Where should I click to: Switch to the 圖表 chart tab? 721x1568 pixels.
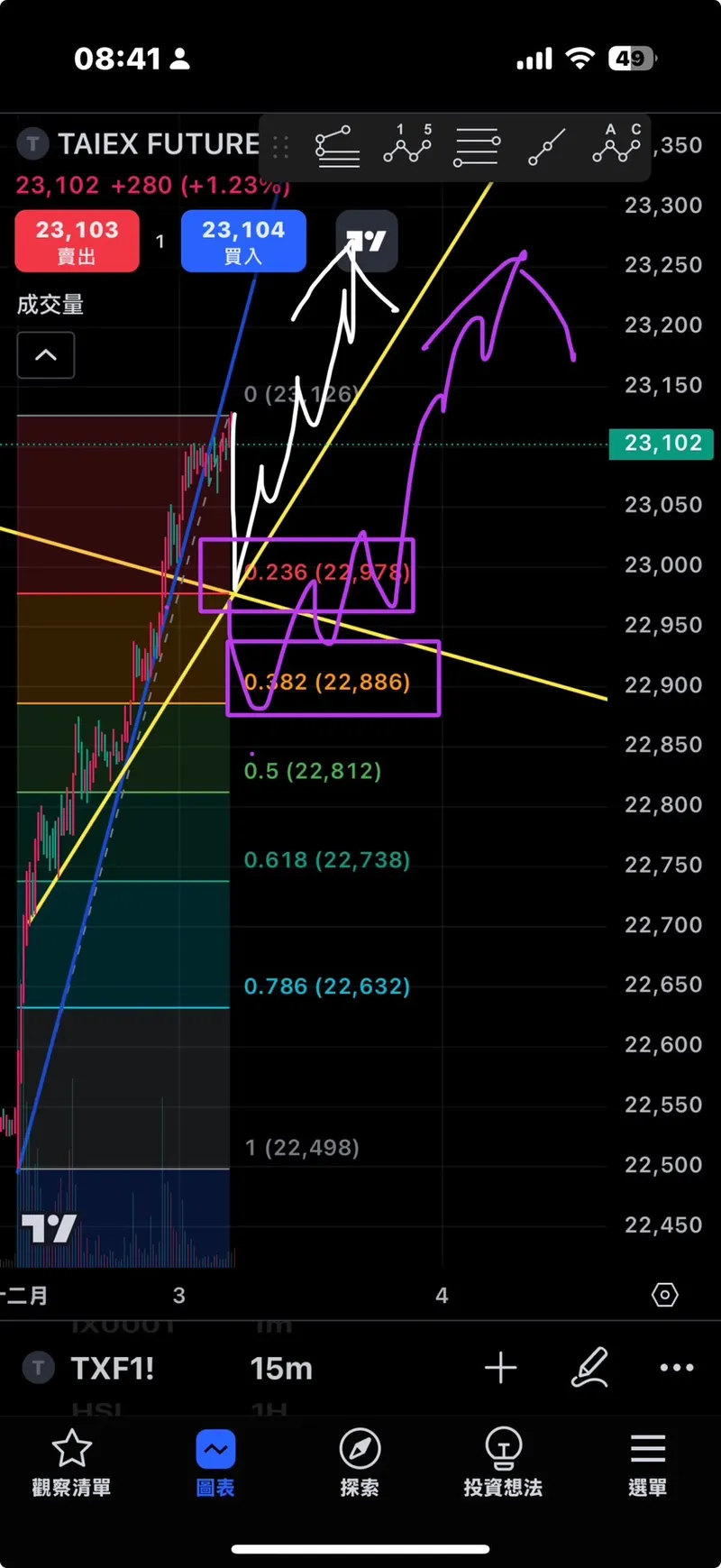tap(215, 1463)
